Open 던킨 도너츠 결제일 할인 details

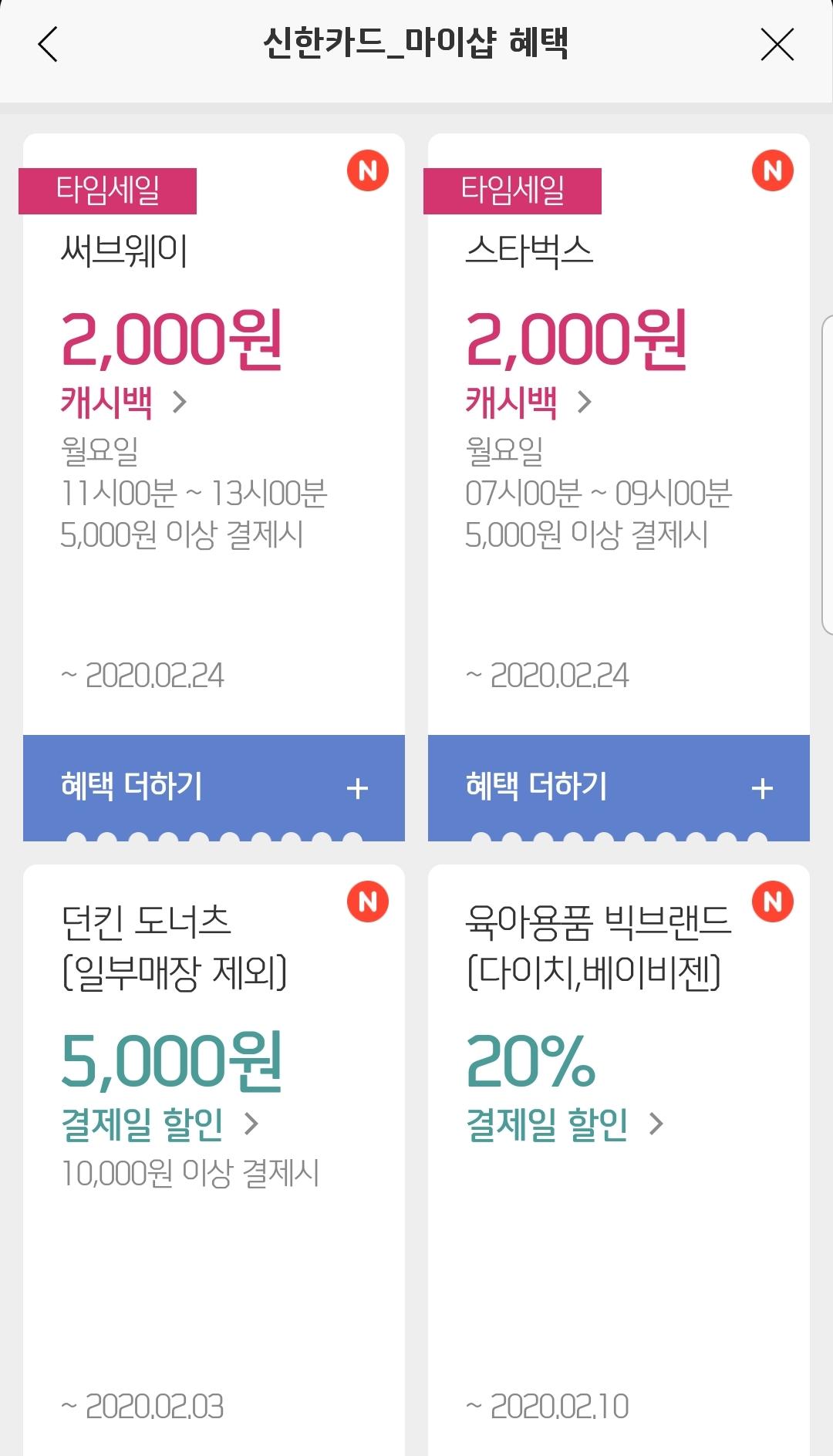pos(160,1124)
